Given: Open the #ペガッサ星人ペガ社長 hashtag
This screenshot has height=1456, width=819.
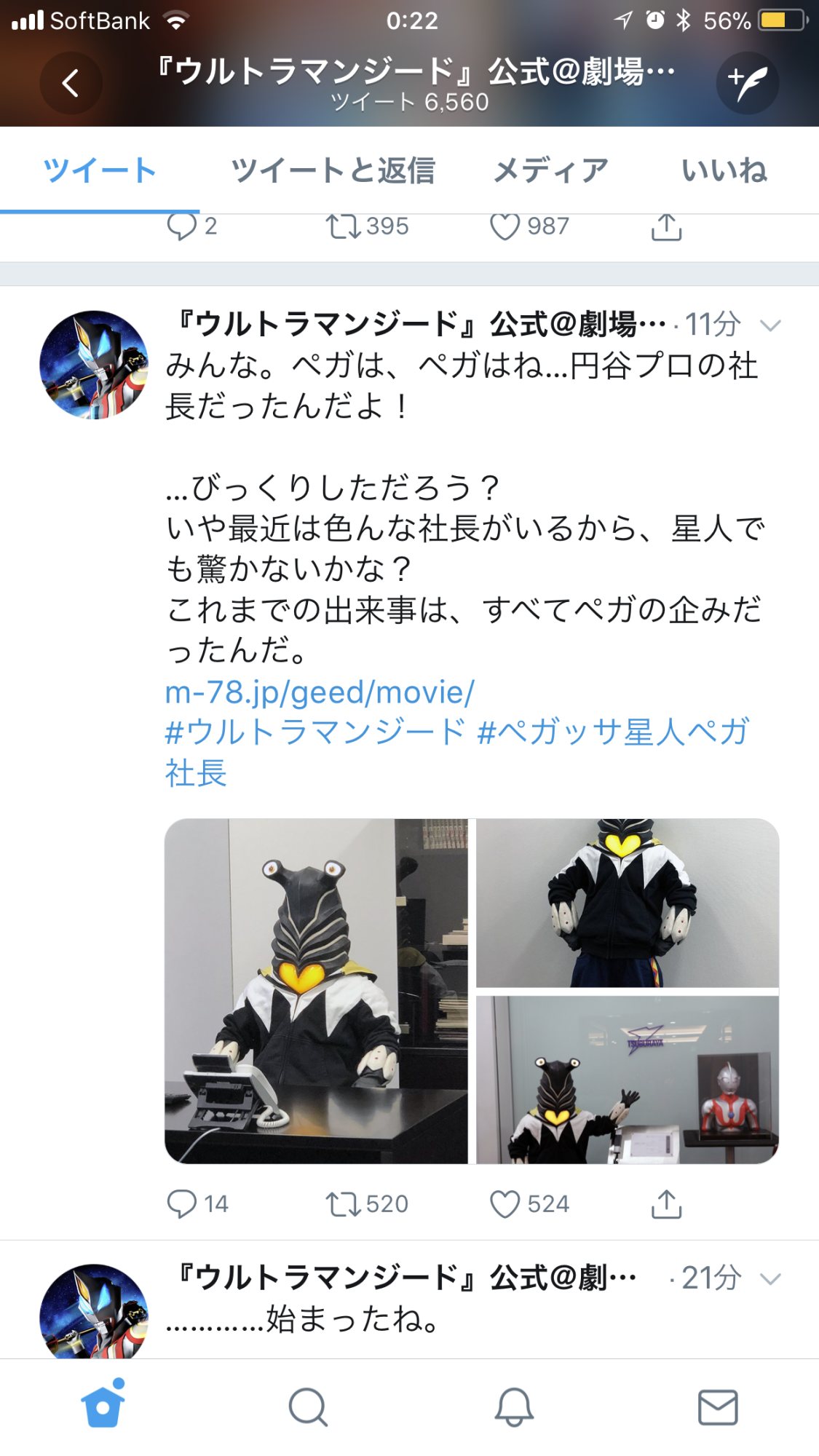Looking at the screenshot, I should pos(612,732).
